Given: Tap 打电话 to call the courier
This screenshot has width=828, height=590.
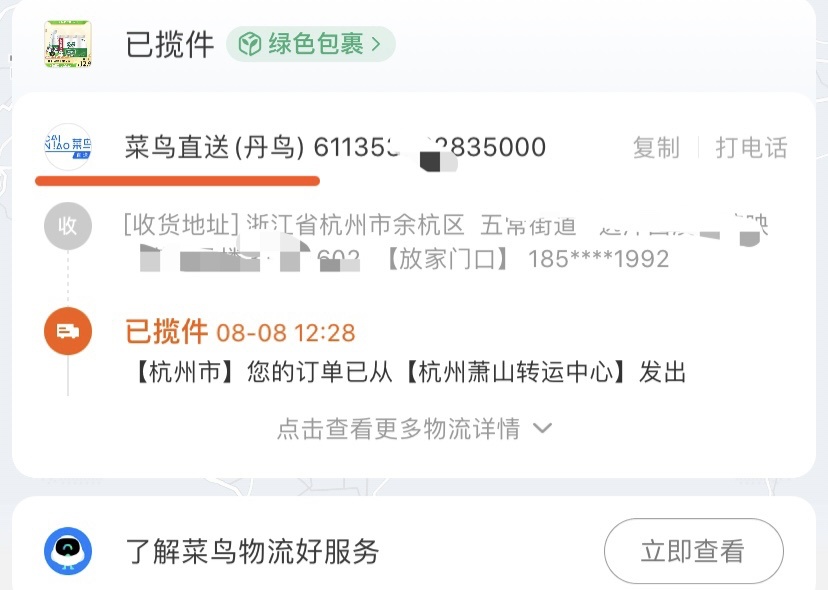Looking at the screenshot, I should (x=751, y=148).
